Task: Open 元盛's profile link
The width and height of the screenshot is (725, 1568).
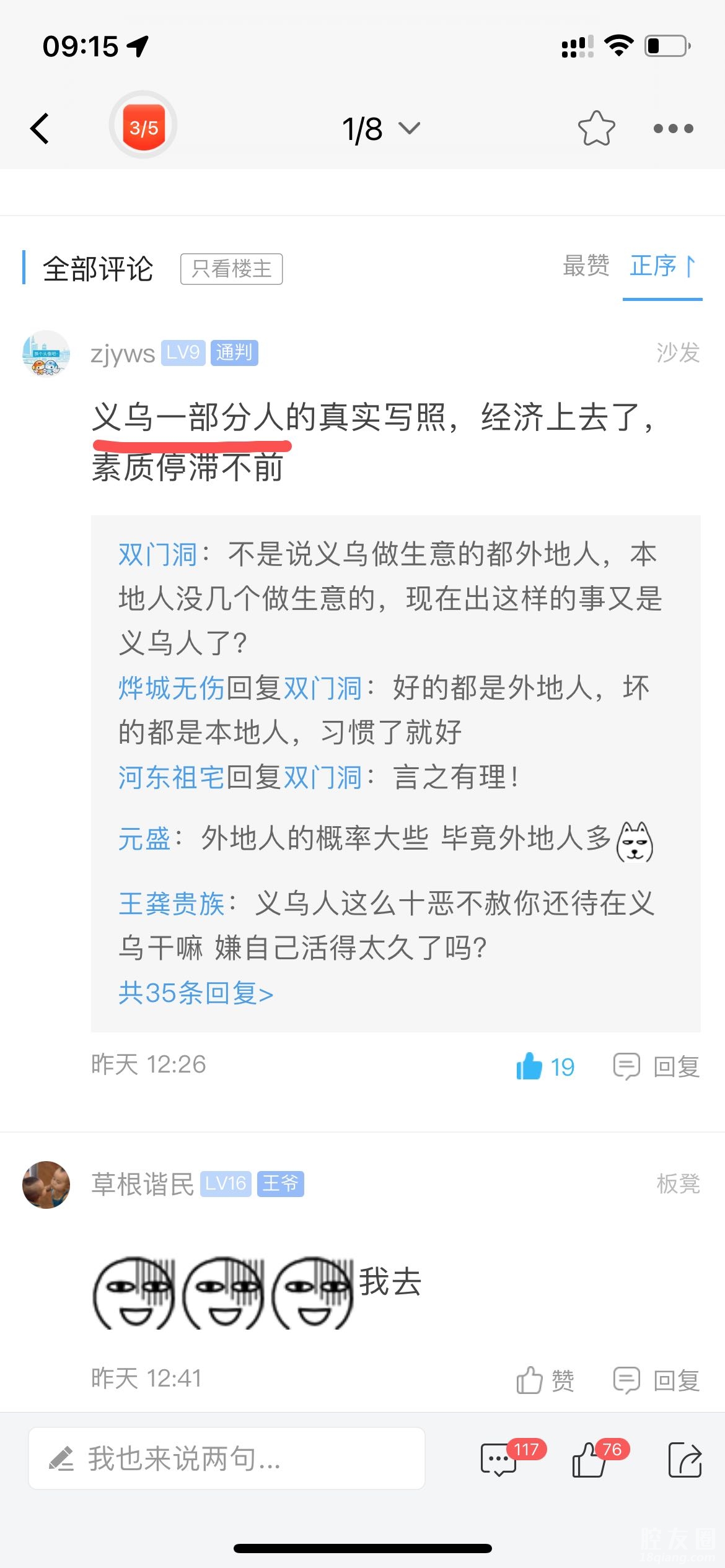Action: [144, 839]
